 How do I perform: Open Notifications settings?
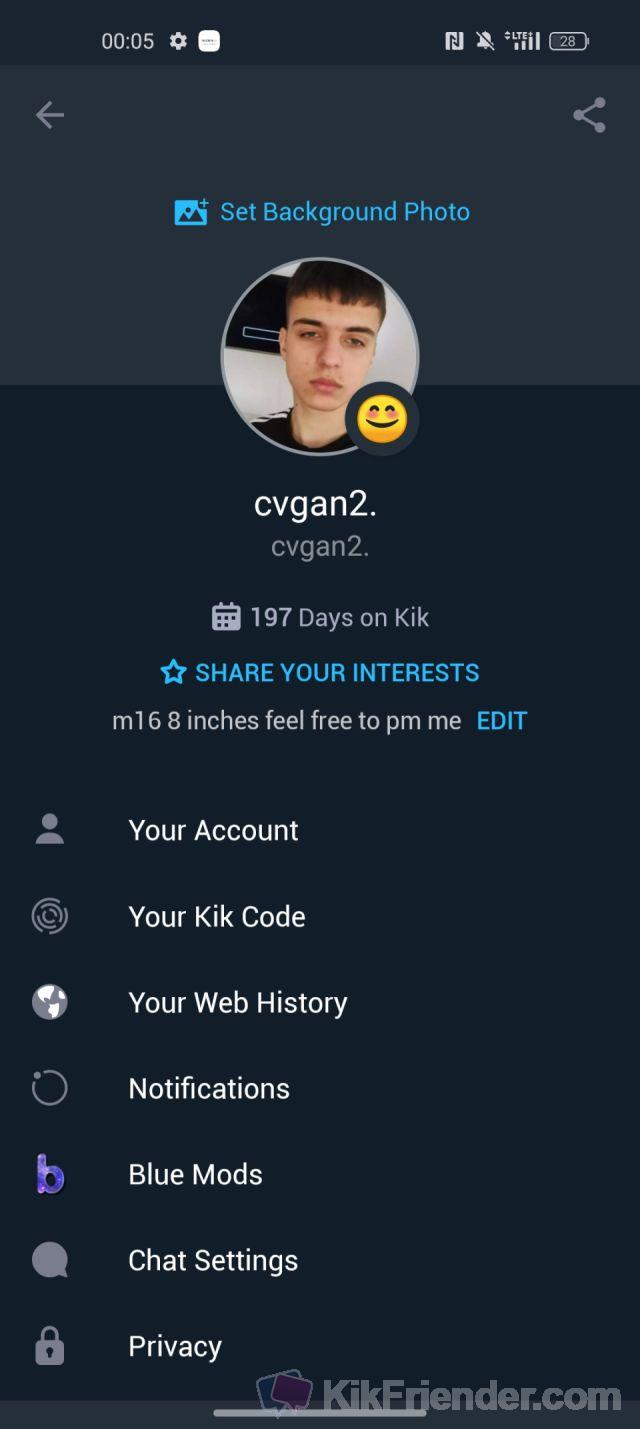pos(209,1088)
